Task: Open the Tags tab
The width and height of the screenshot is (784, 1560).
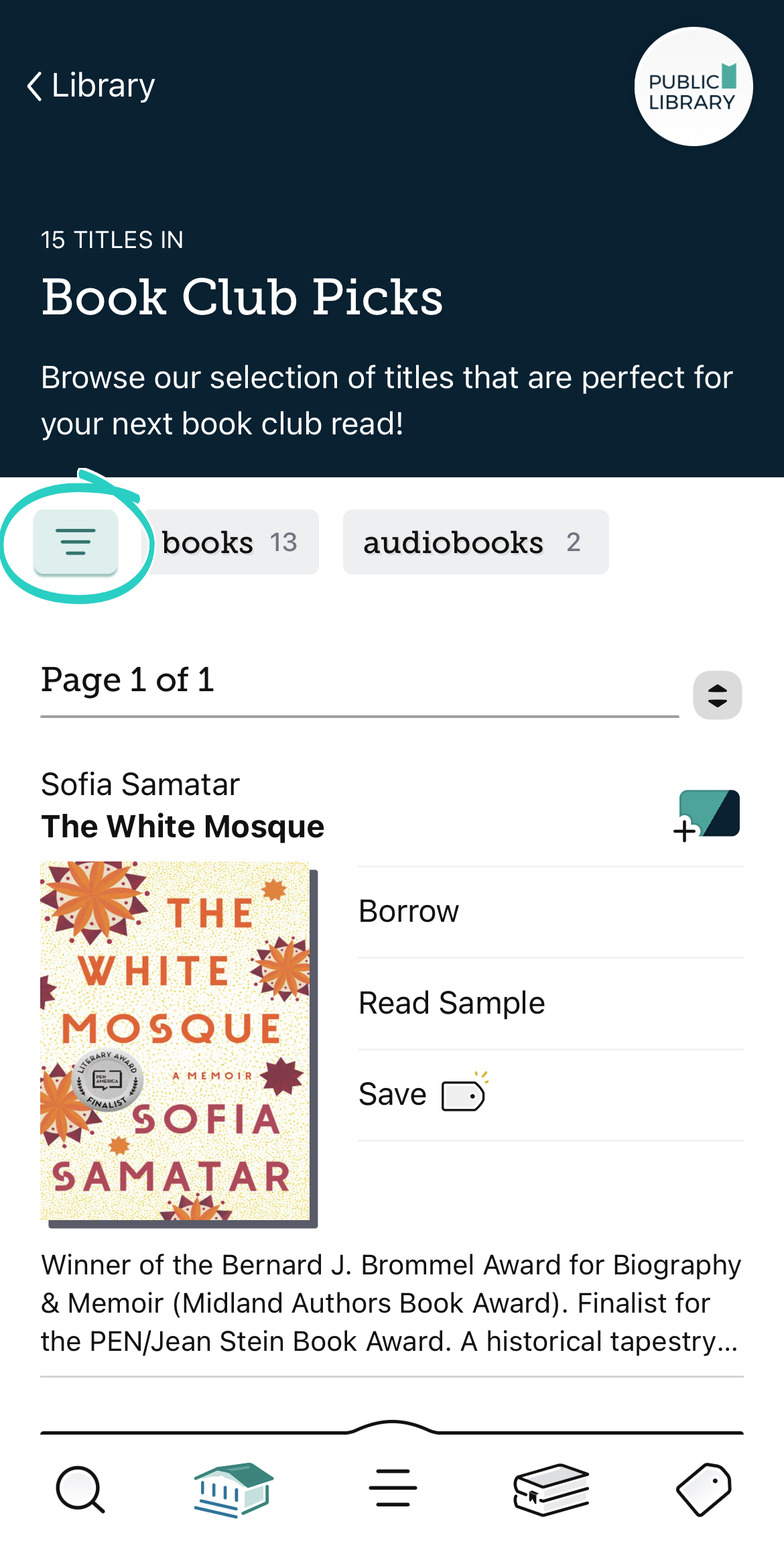Action: click(704, 1489)
